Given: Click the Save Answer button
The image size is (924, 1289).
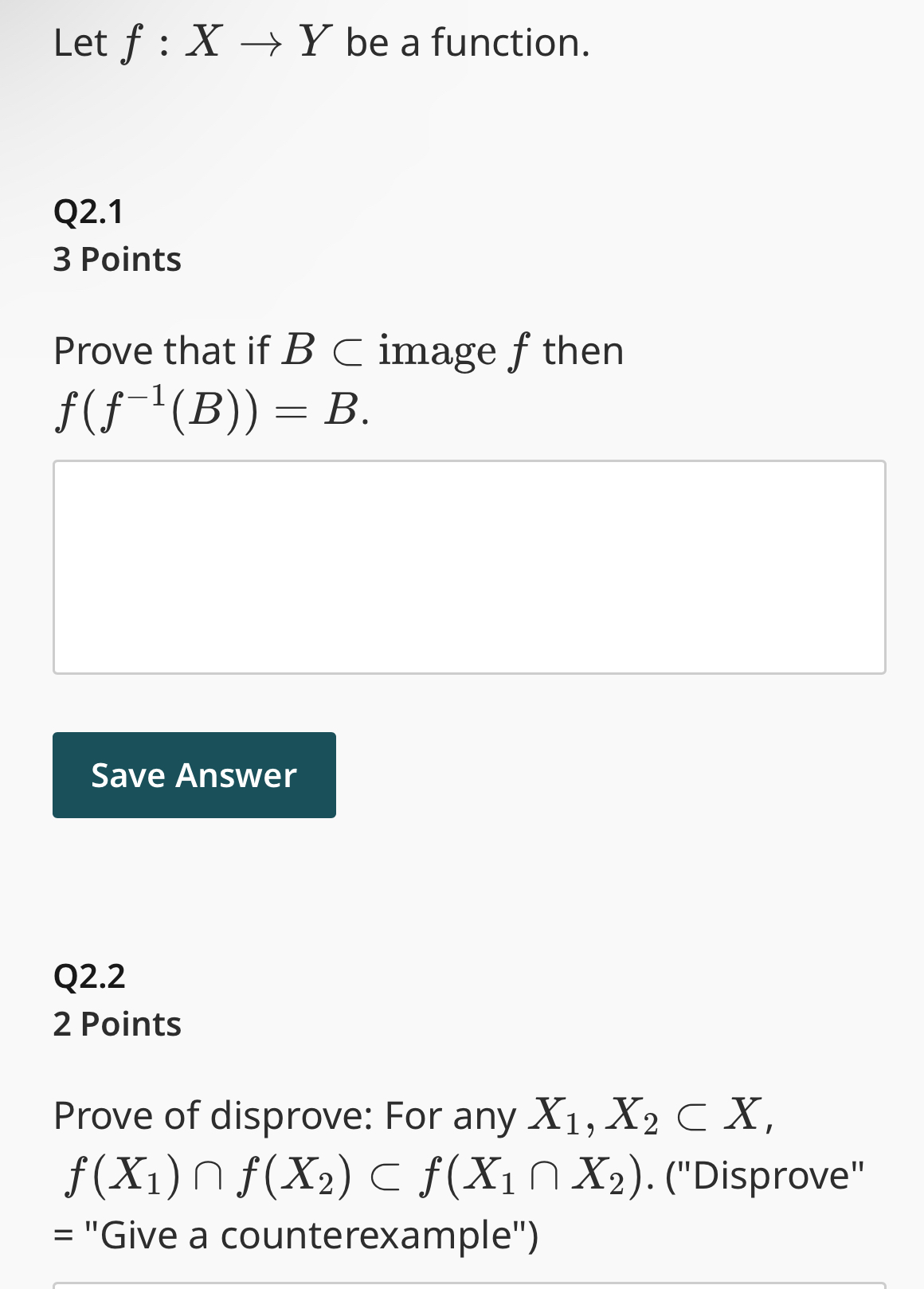Looking at the screenshot, I should click(194, 774).
